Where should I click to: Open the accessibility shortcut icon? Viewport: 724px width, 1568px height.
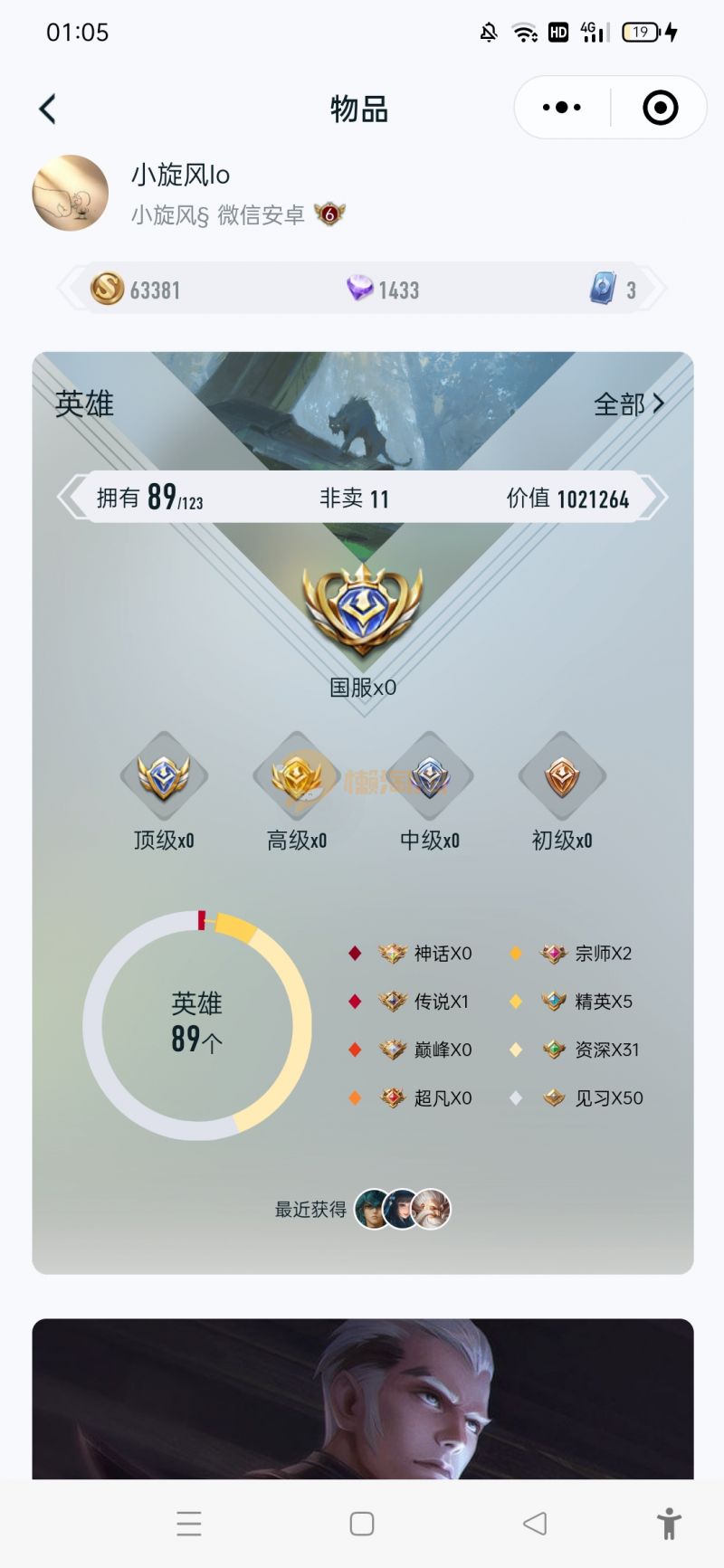[x=669, y=1523]
